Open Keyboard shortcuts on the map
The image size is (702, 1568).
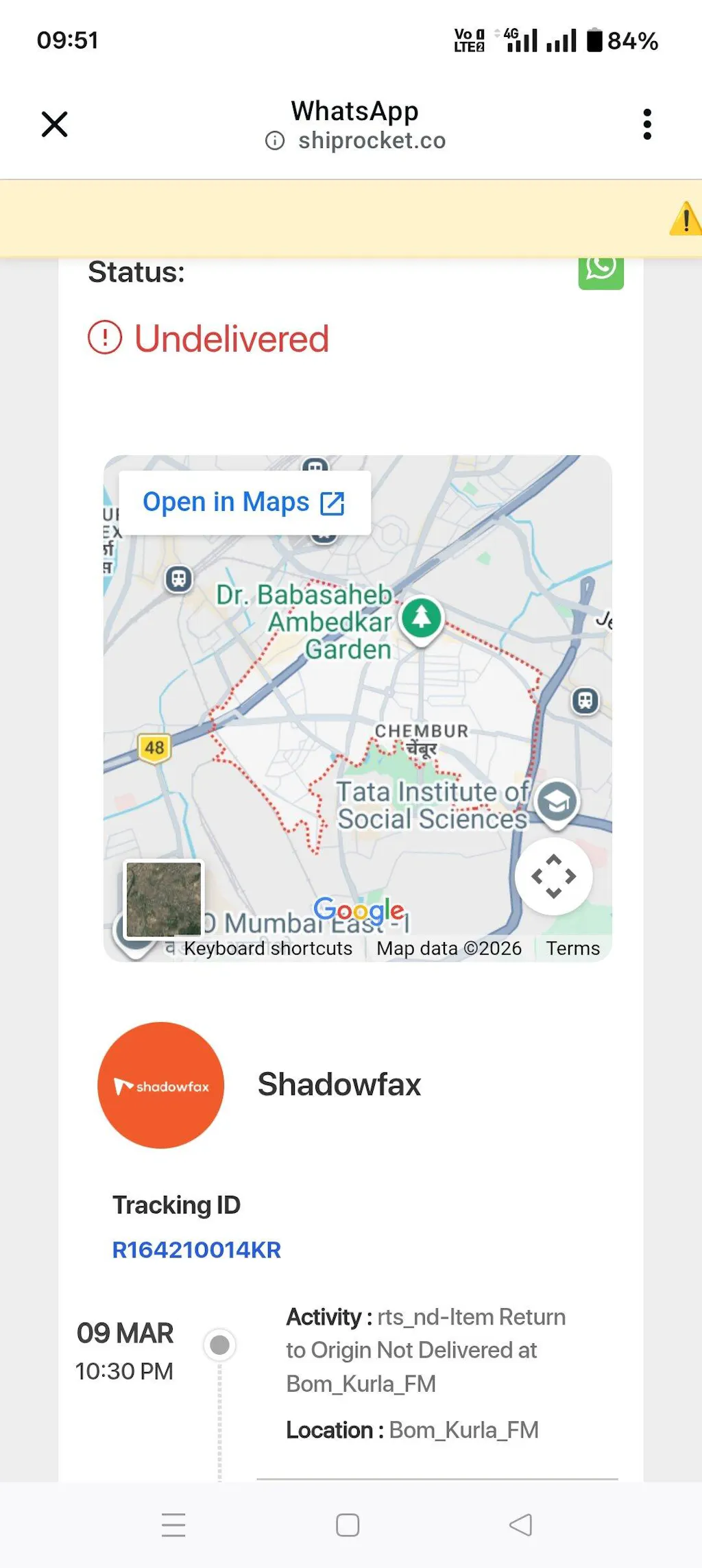coord(268,948)
